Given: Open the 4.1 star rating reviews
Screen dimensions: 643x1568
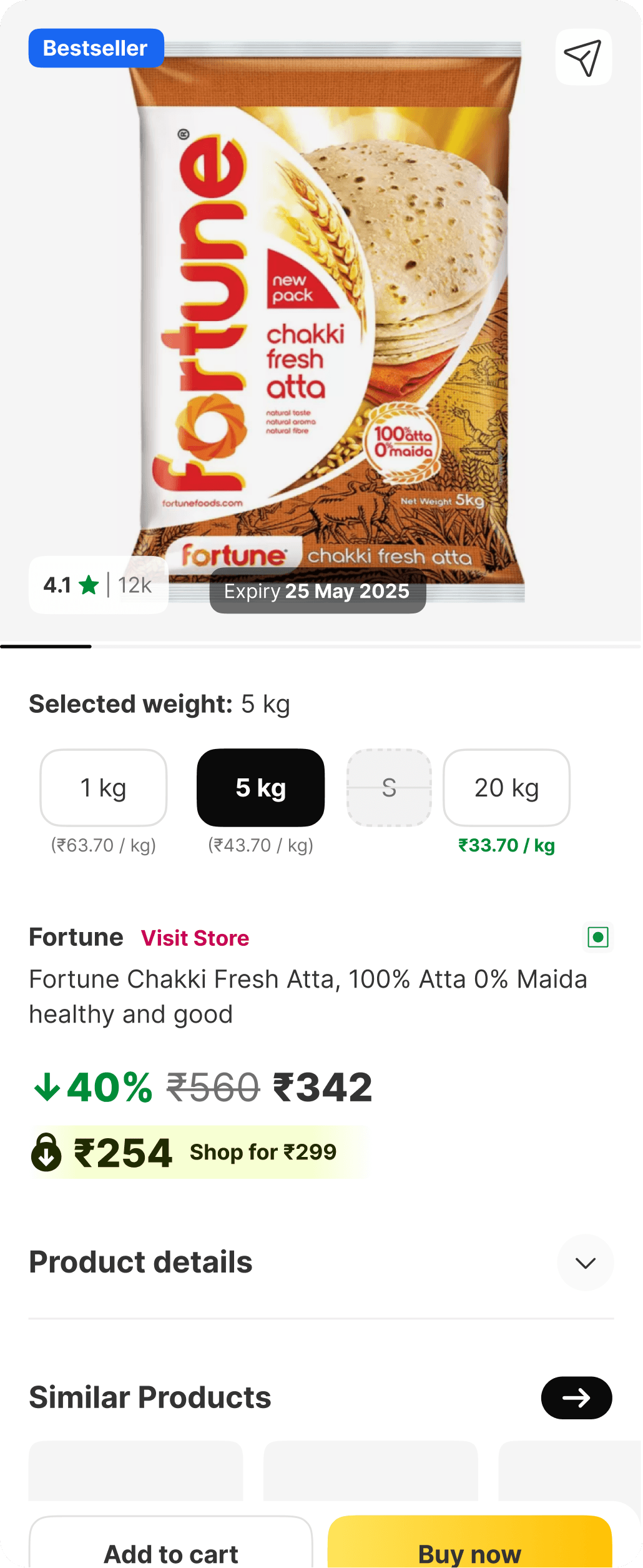Looking at the screenshot, I should [98, 585].
